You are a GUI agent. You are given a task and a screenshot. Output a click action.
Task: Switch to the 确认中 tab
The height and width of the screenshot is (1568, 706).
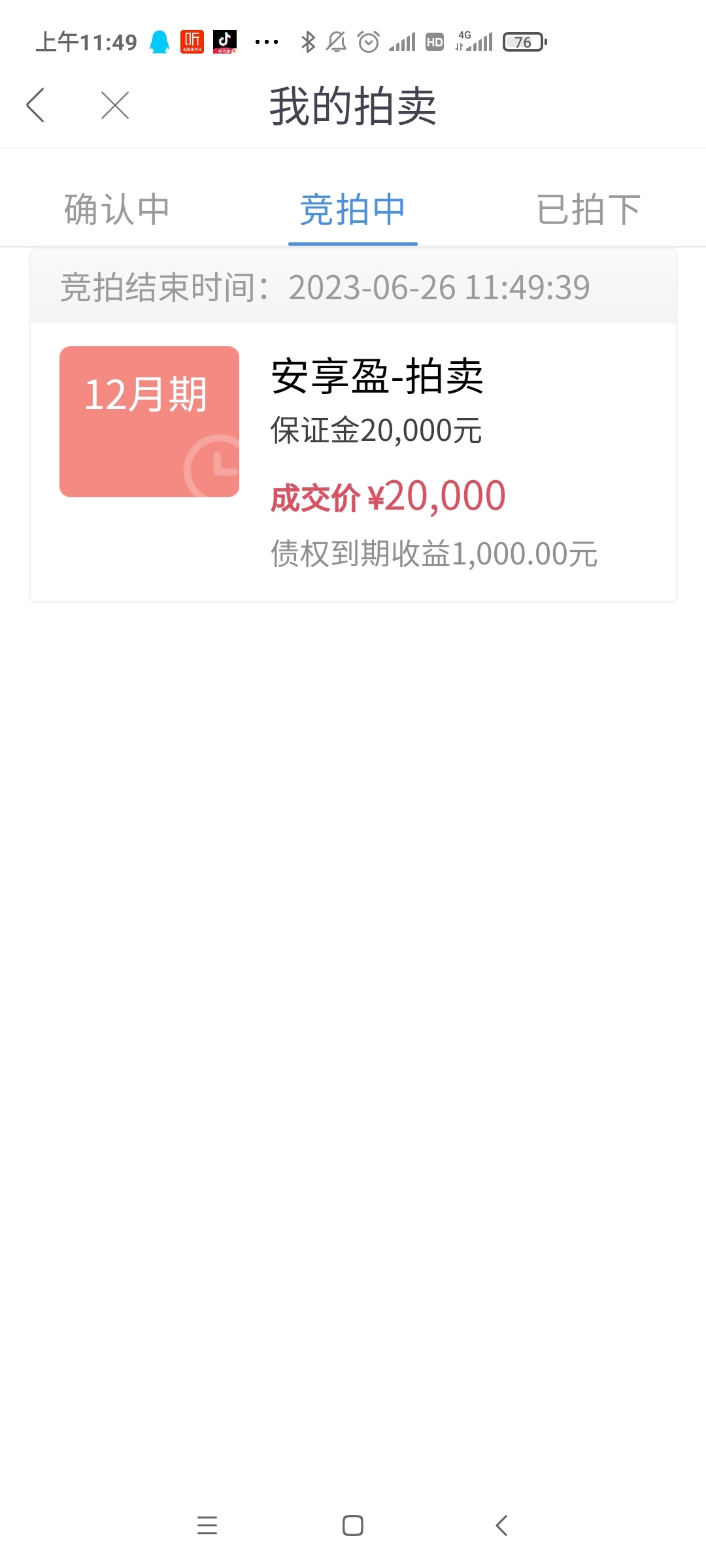[x=118, y=210]
